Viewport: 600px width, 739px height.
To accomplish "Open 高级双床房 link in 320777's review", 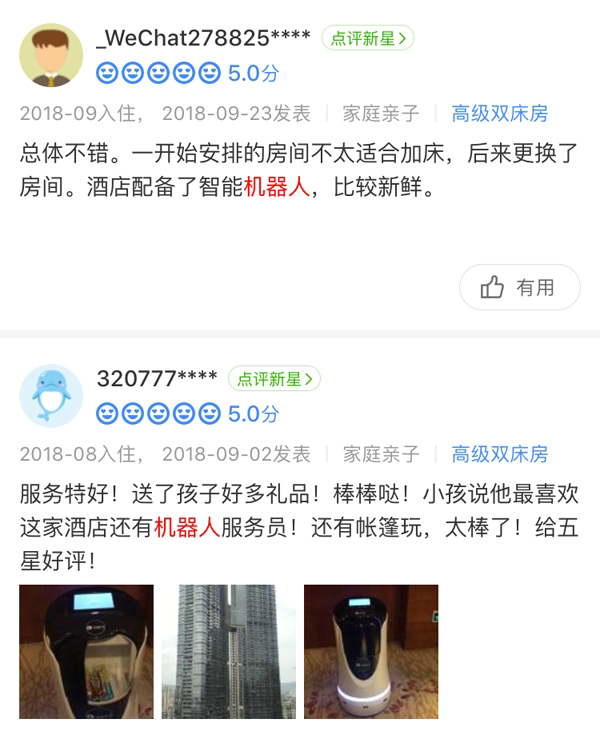I will coord(499,454).
